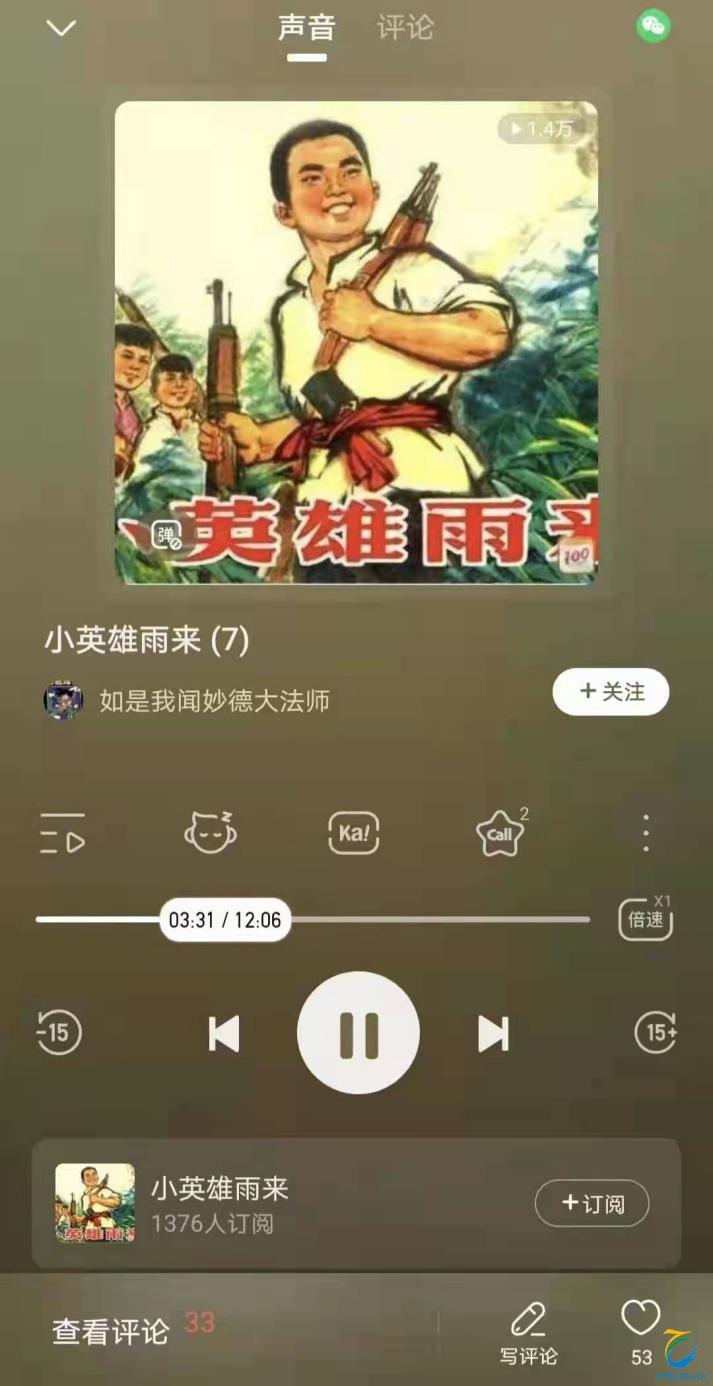Fast forward 15 seconds
Viewport: 713px width, 1386px height.
[656, 1033]
